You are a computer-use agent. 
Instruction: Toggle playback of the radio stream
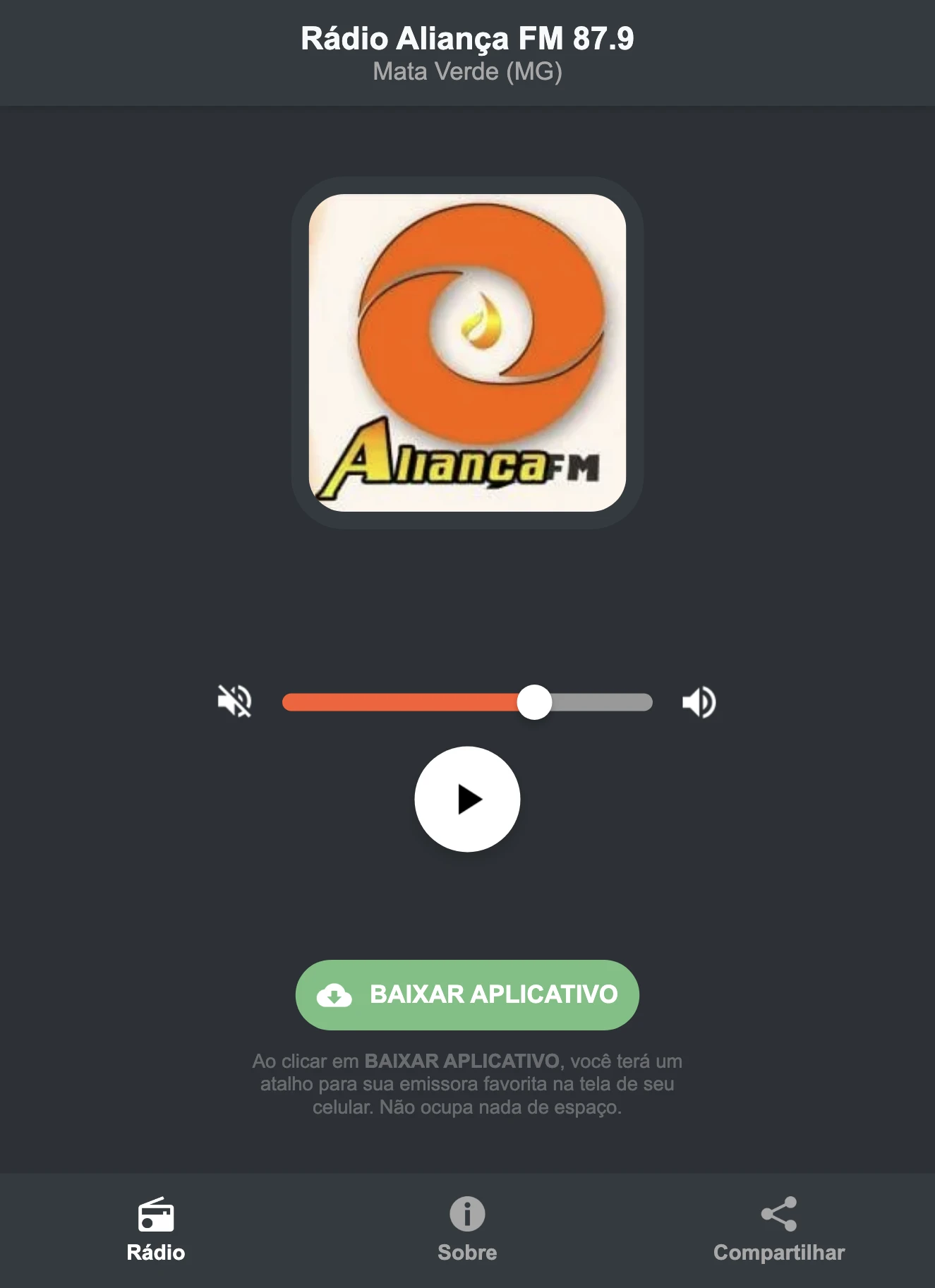pyautogui.click(x=467, y=798)
